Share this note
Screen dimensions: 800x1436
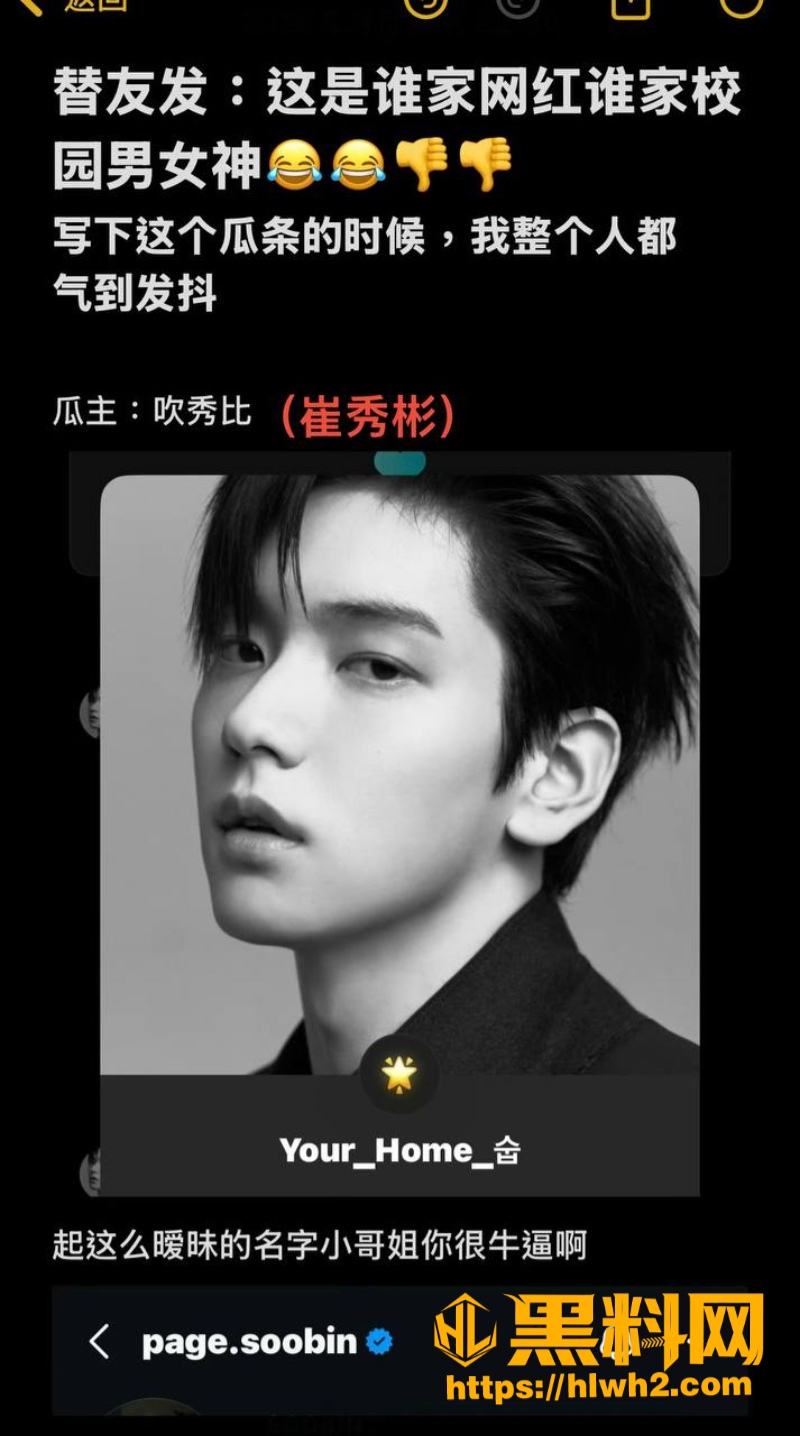(631, 5)
